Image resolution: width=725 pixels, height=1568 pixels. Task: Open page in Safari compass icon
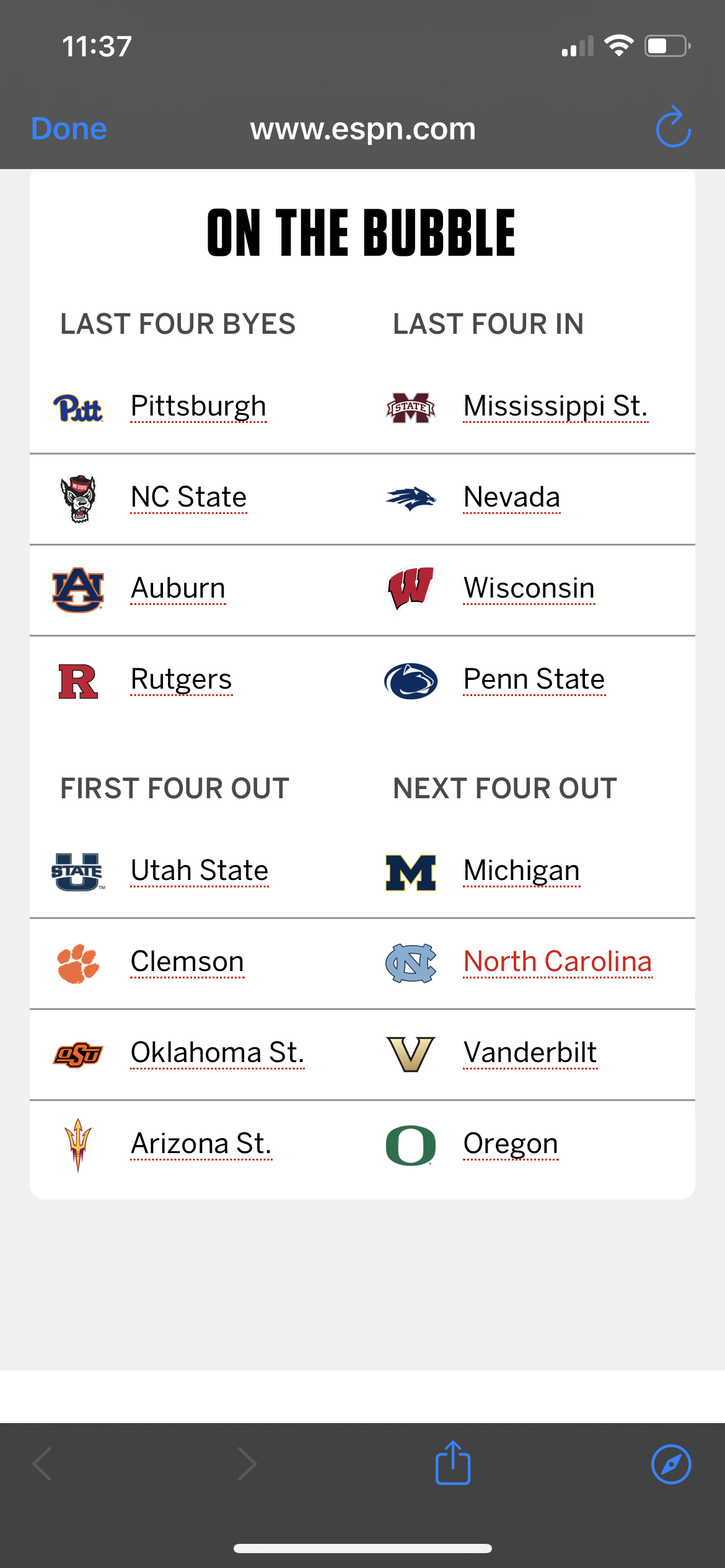671,1465
